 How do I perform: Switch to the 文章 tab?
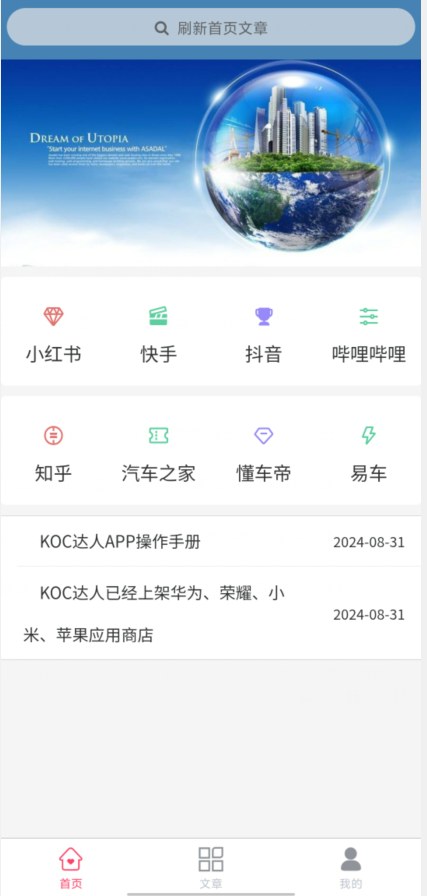(x=211, y=867)
